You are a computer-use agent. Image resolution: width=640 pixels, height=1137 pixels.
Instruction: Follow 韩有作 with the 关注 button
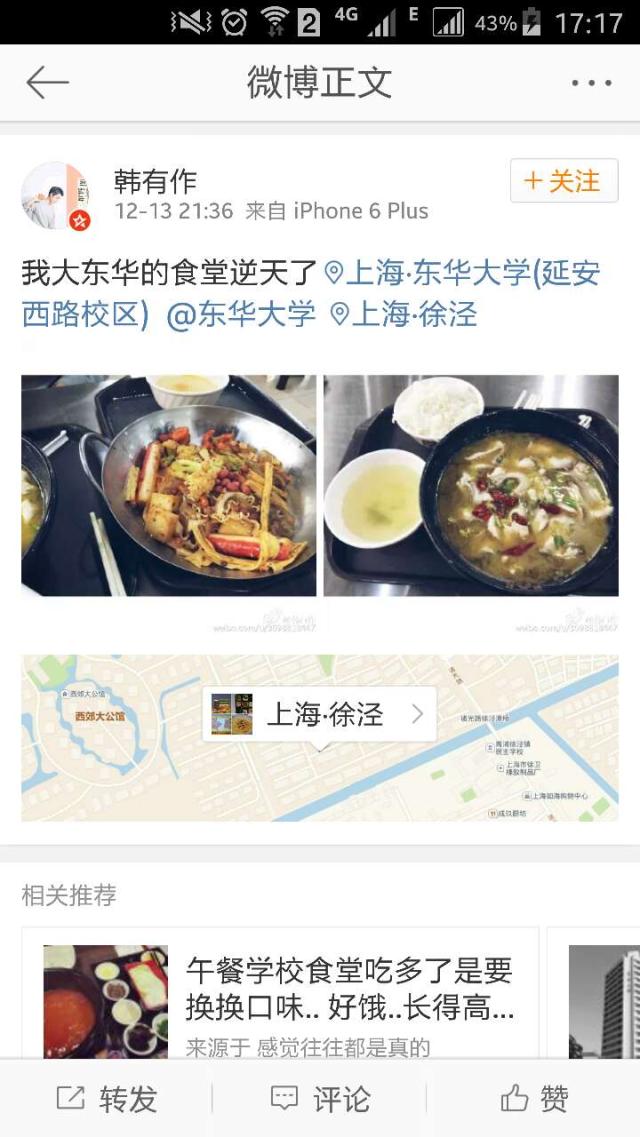[563, 181]
